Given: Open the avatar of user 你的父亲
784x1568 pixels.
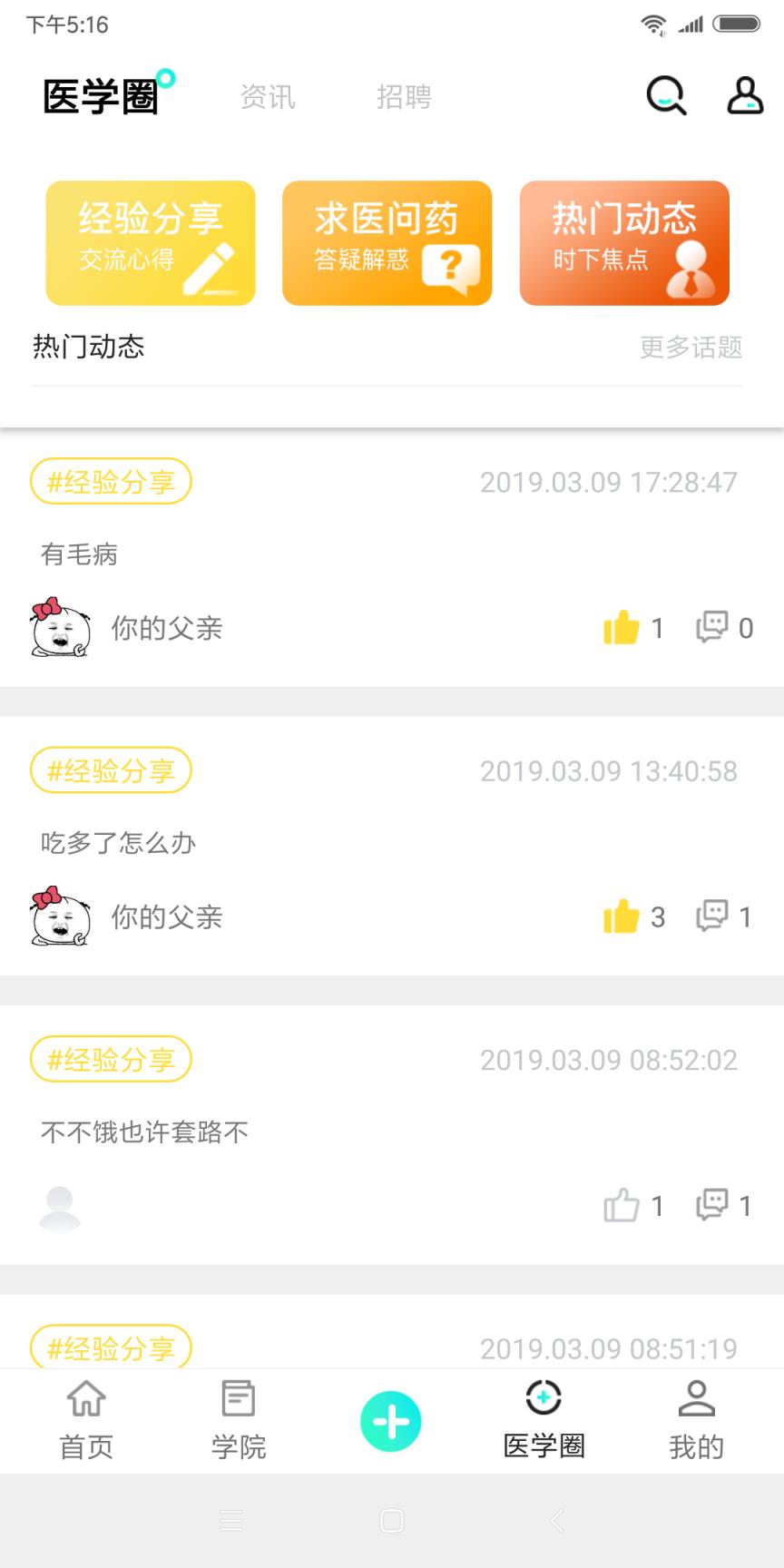Looking at the screenshot, I should click(x=60, y=627).
